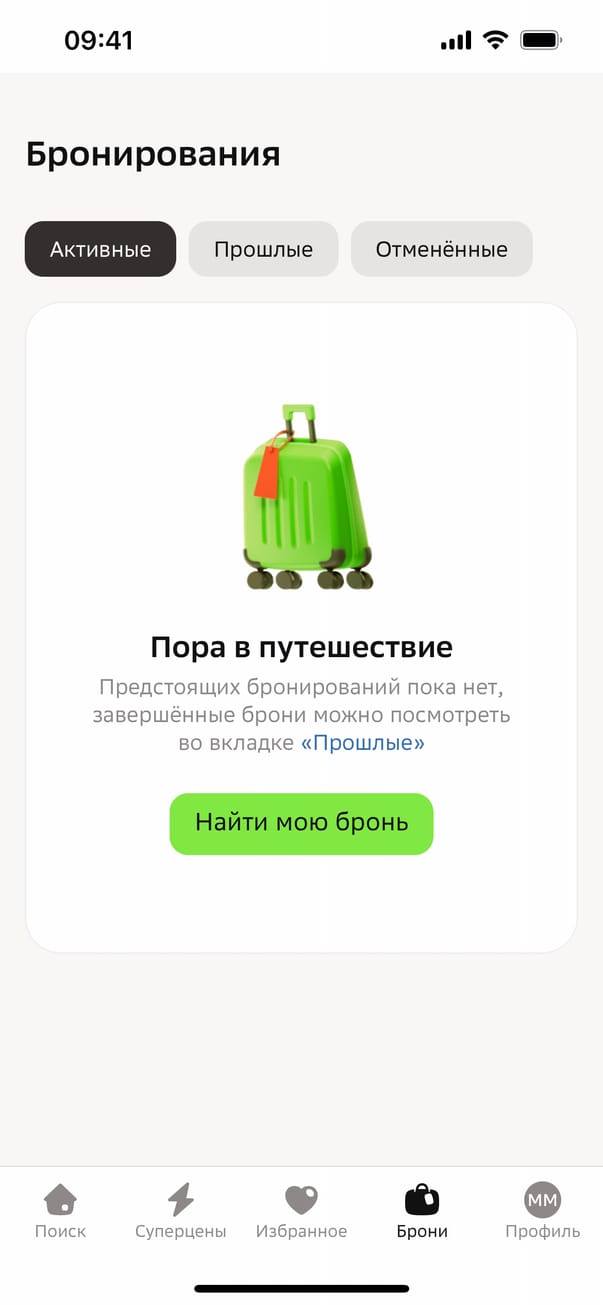Go to Поиск in the bottom bar
The image size is (603, 1305).
[x=60, y=1211]
